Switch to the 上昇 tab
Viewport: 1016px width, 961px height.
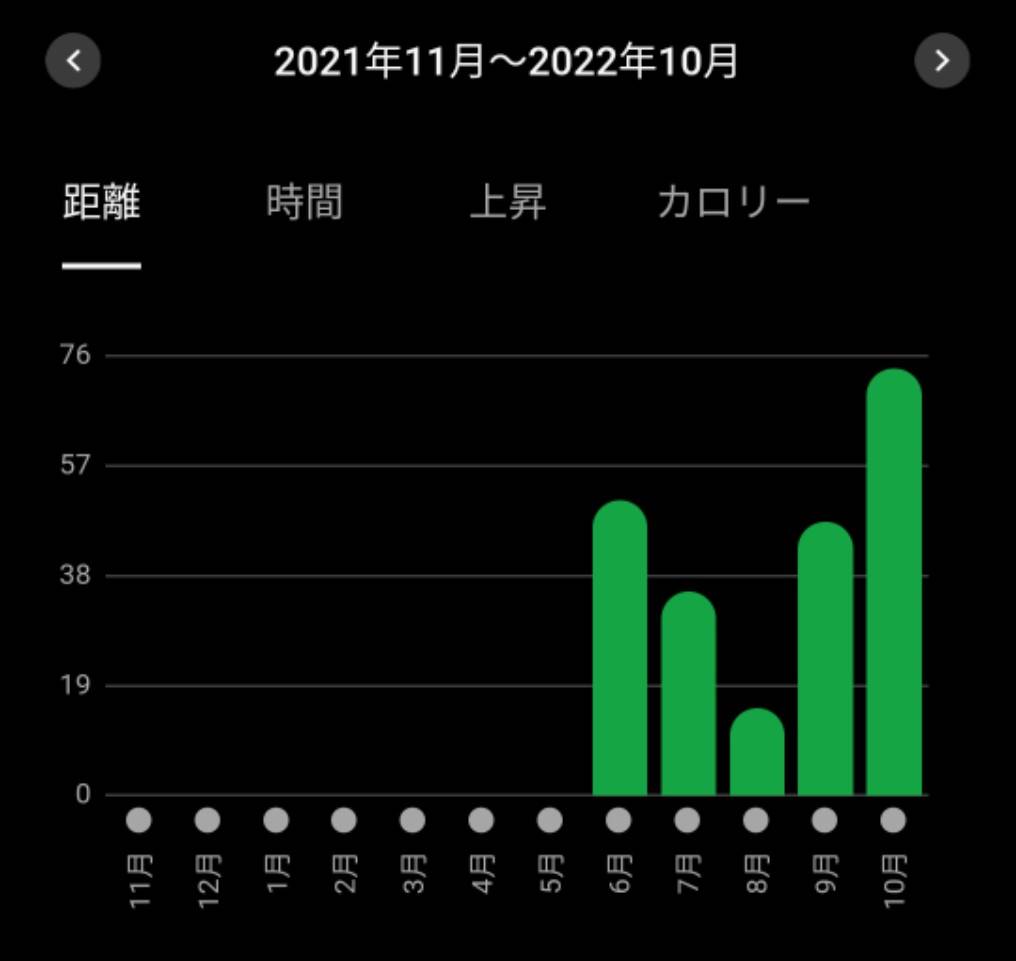(x=508, y=203)
